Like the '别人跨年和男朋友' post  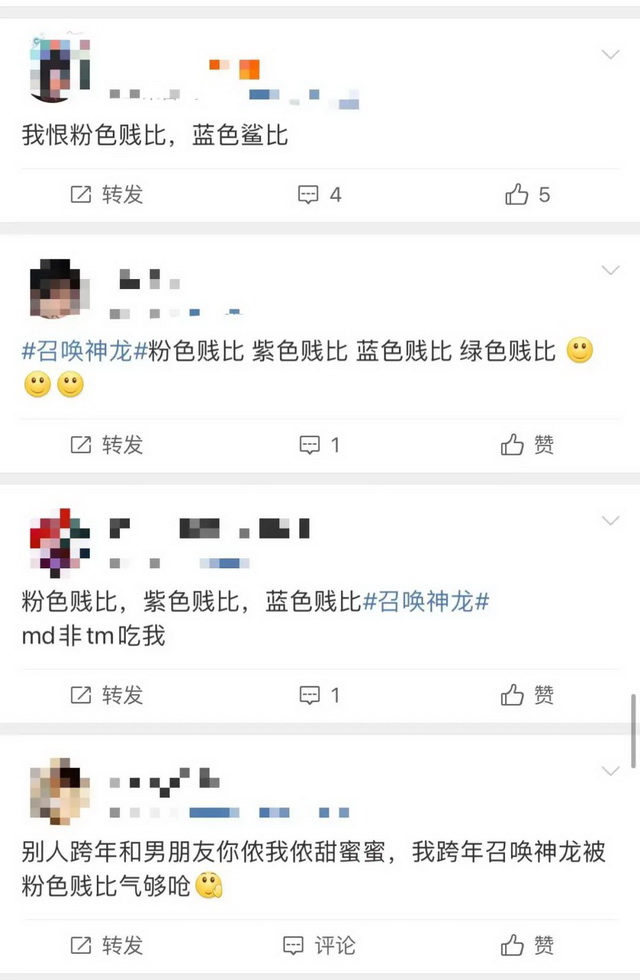pos(528,945)
